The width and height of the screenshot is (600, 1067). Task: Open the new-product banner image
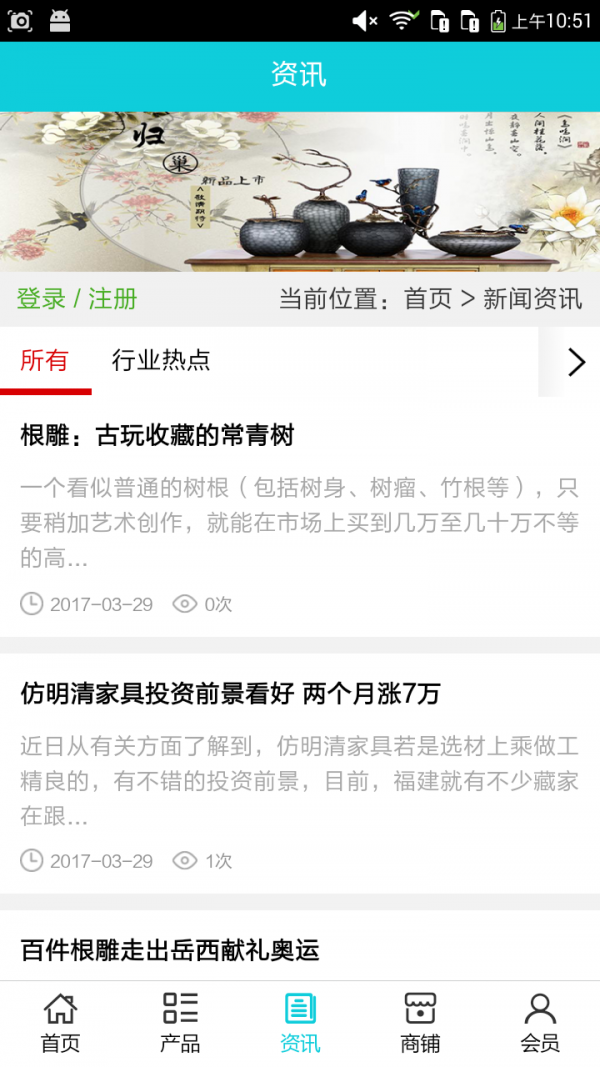coord(300,191)
